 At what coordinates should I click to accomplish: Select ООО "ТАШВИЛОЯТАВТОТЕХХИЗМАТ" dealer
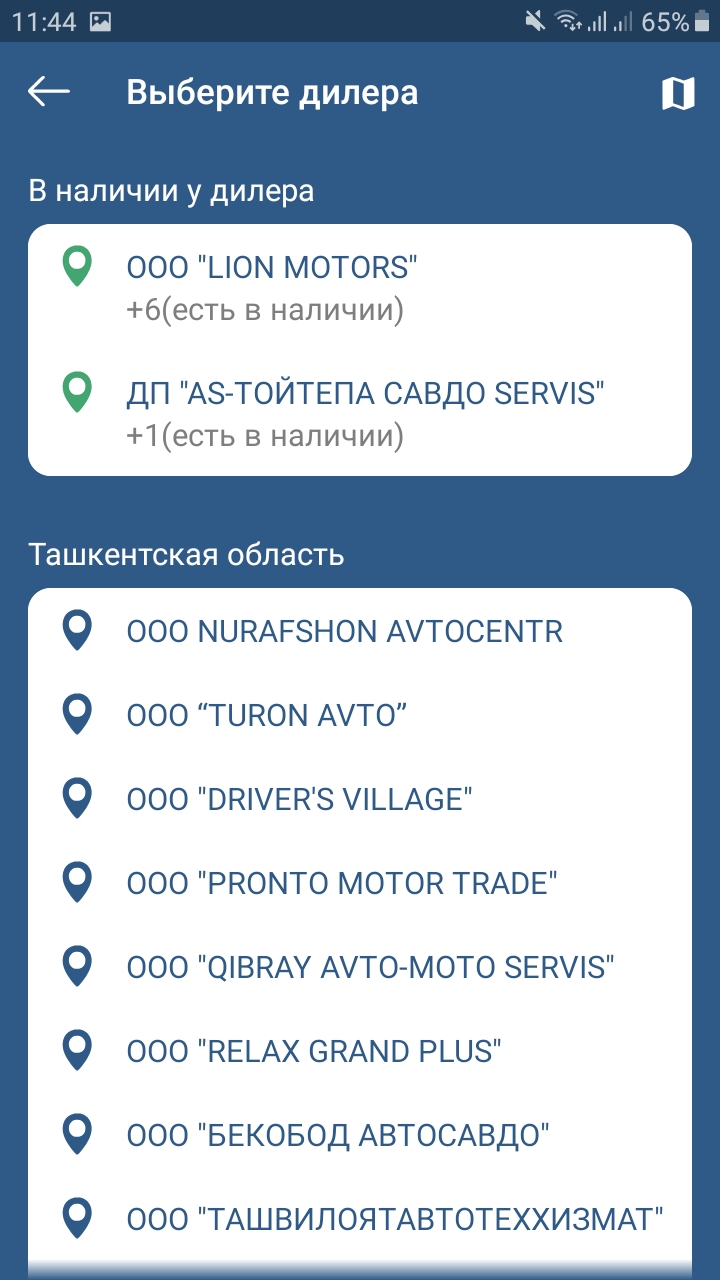coord(395,1220)
